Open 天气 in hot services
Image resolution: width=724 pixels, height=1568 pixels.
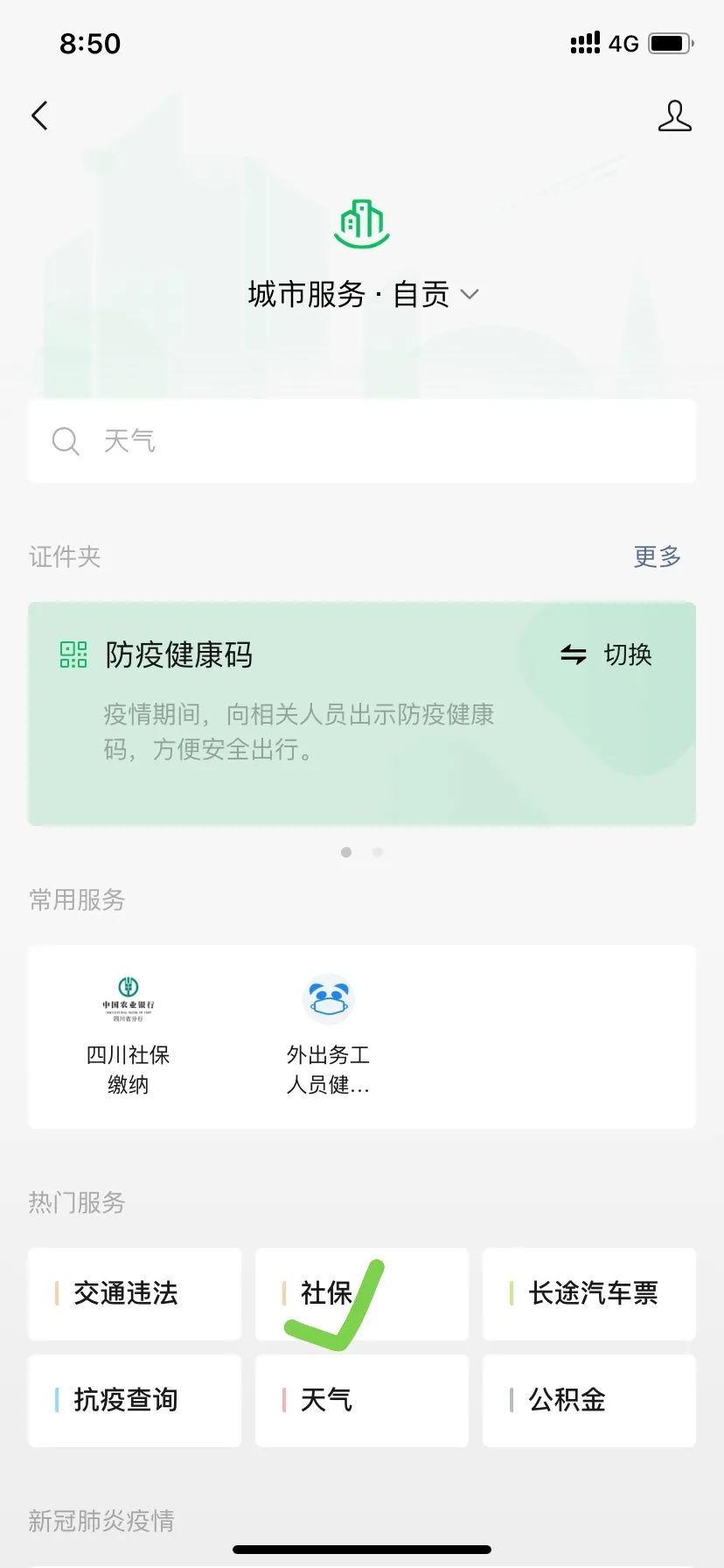[361, 1400]
